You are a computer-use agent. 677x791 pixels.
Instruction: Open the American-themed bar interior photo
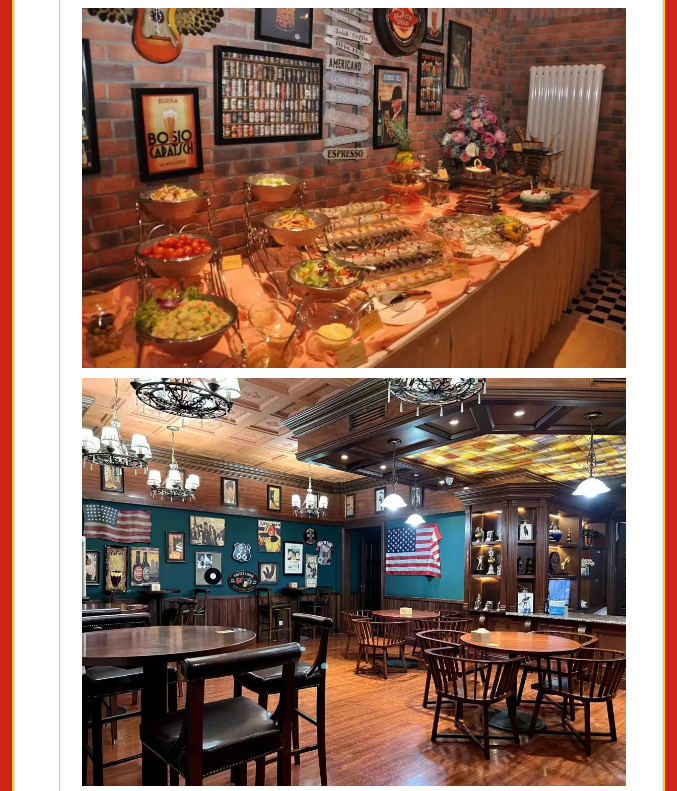tap(353, 581)
